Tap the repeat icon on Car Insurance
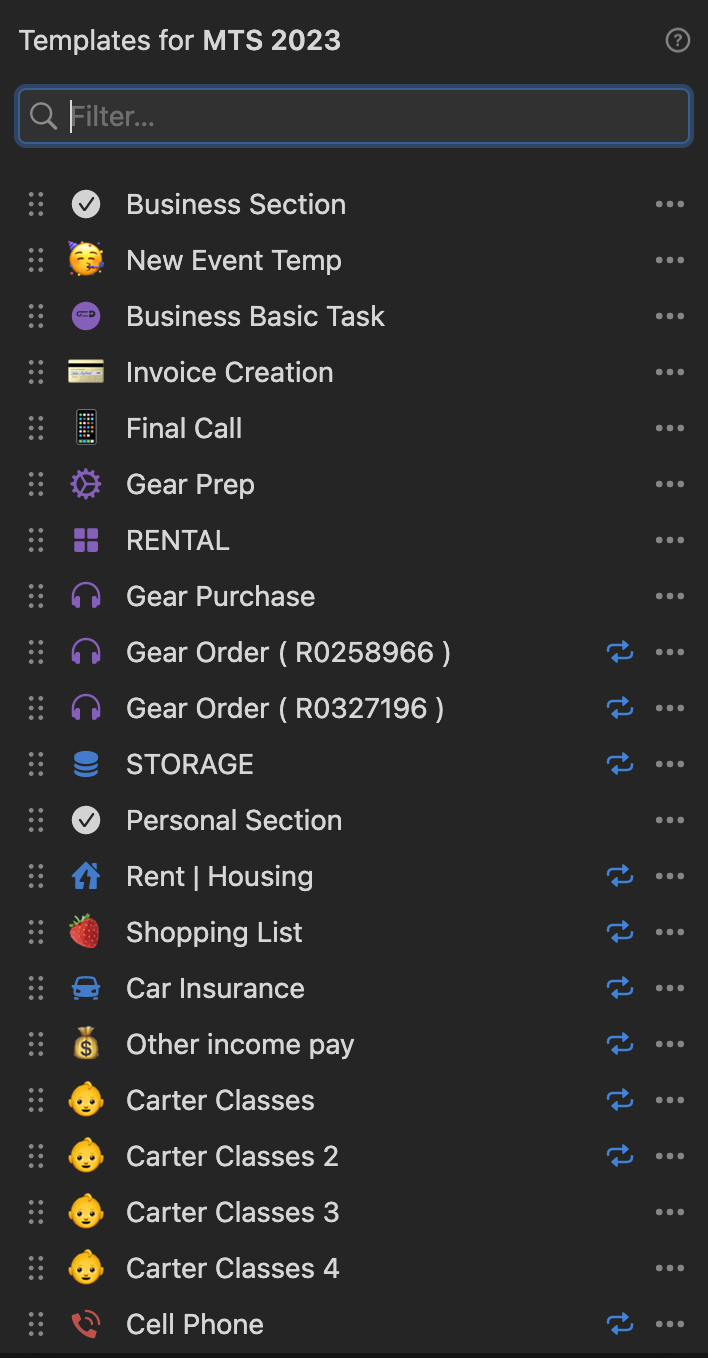708x1358 pixels. click(620, 989)
